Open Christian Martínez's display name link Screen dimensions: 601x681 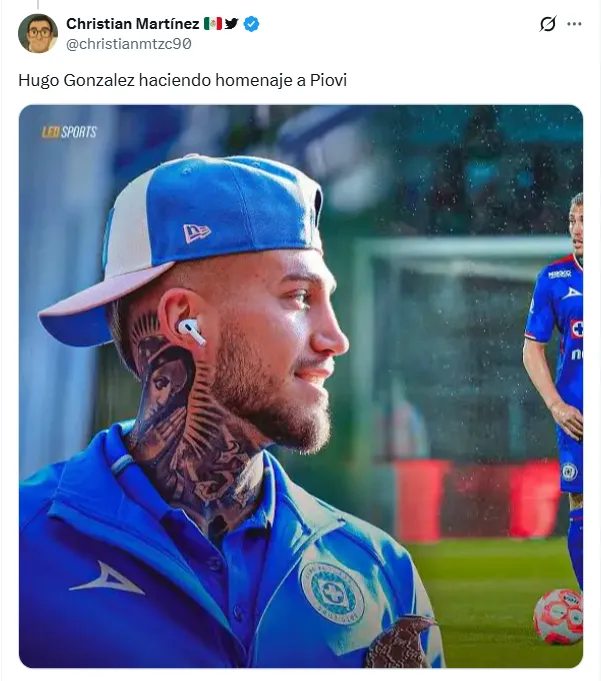click(x=131, y=23)
